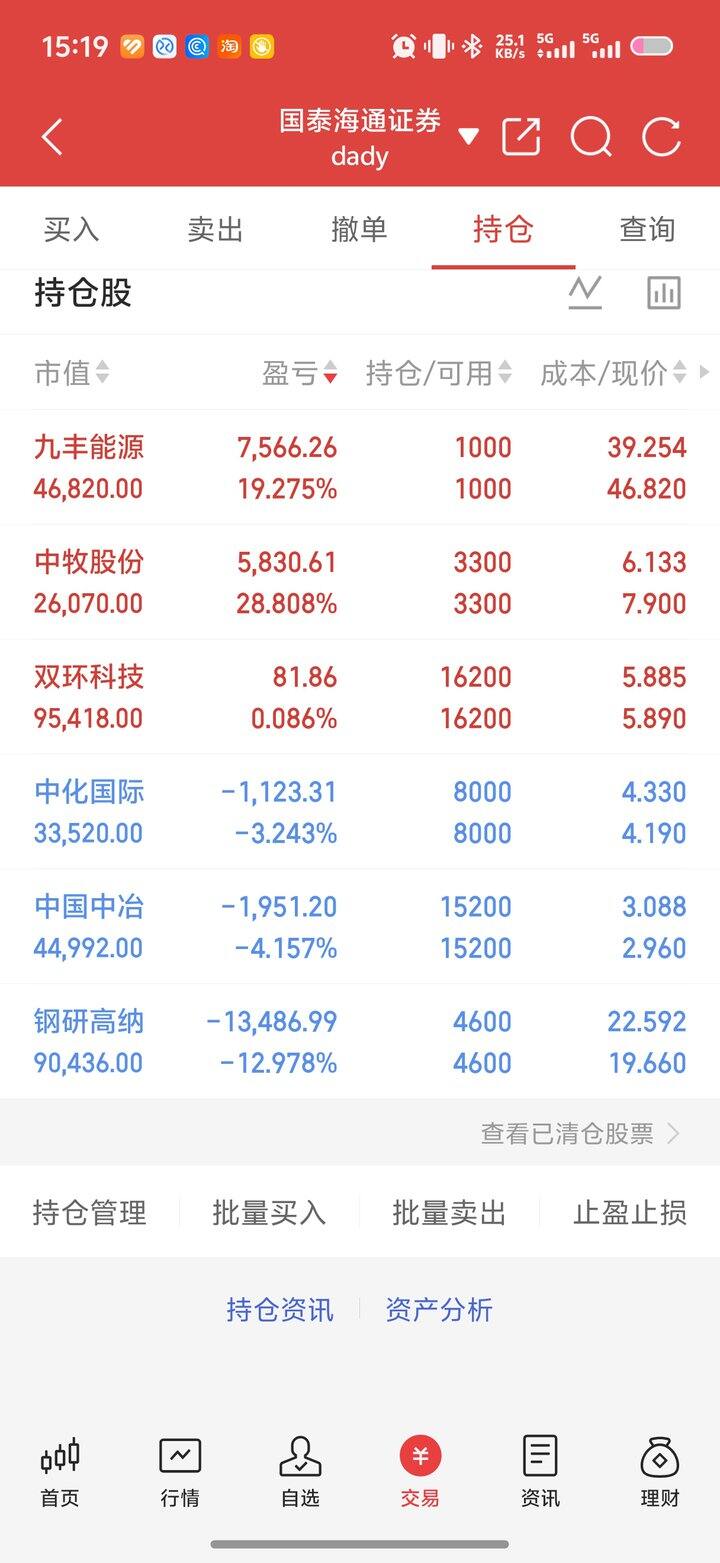
Task: Sort holdings by 盈亏
Action: point(299,374)
